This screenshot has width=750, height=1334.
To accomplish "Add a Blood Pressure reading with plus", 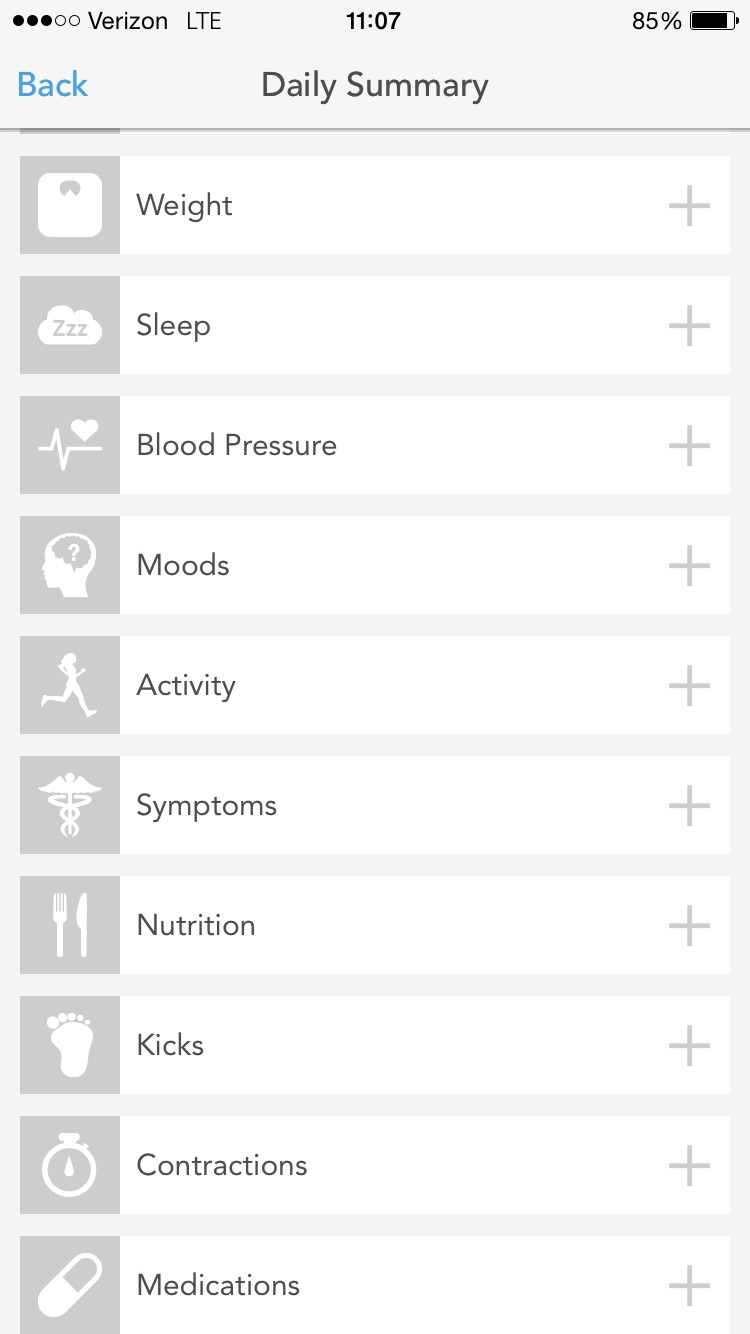I will tap(689, 446).
